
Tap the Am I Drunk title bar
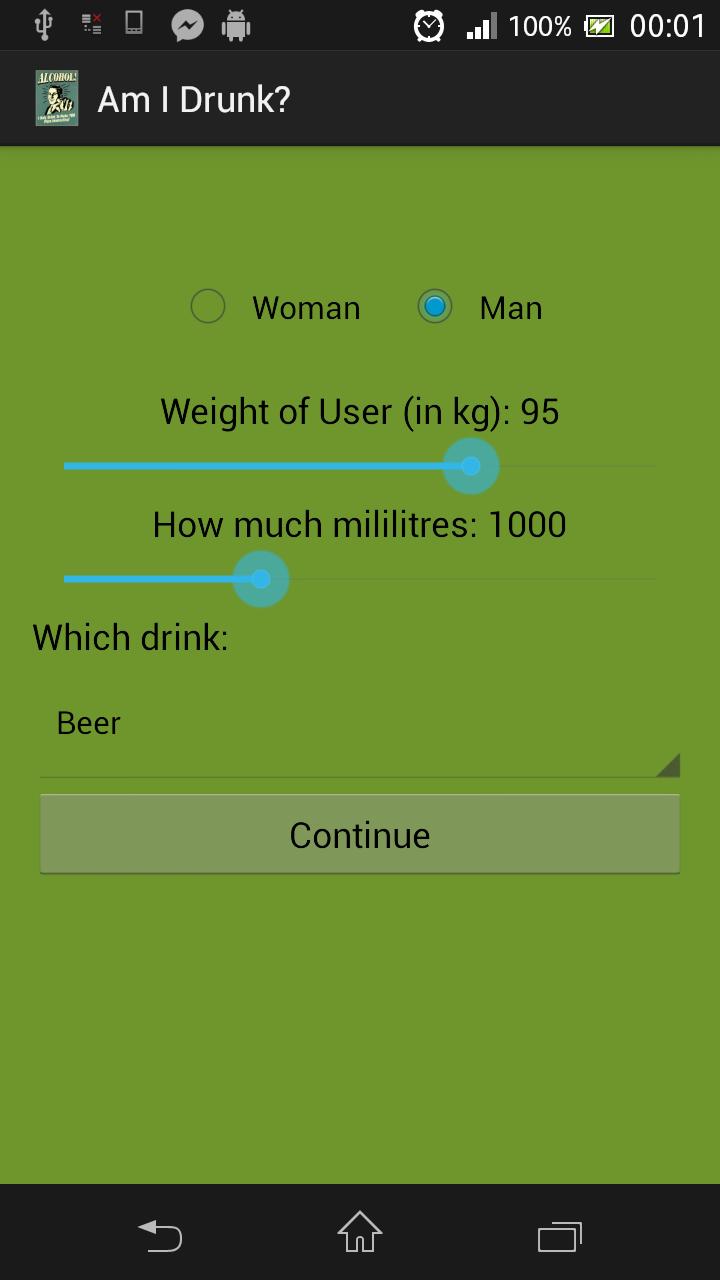pos(192,97)
